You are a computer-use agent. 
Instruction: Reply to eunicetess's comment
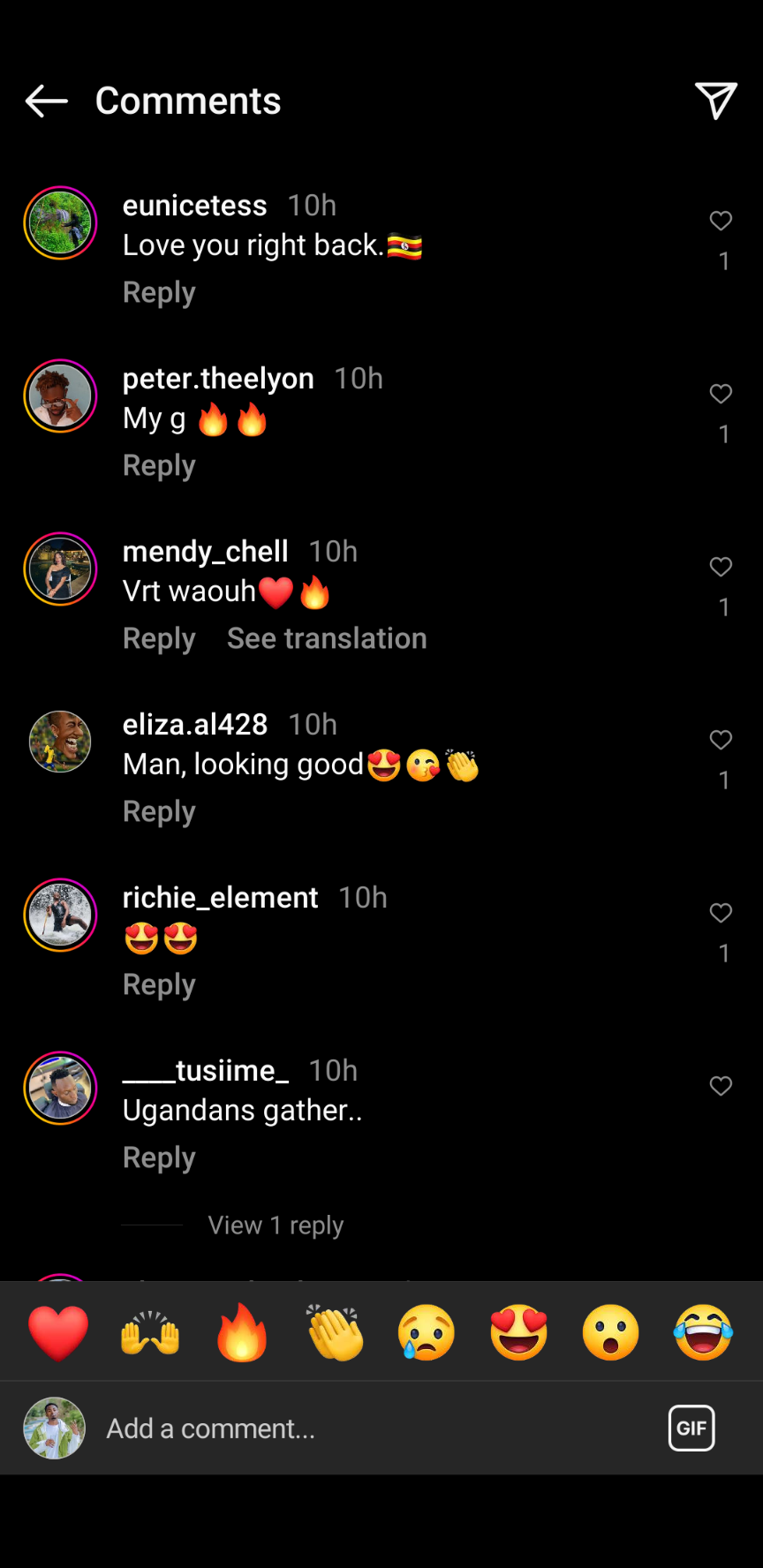coord(159,292)
